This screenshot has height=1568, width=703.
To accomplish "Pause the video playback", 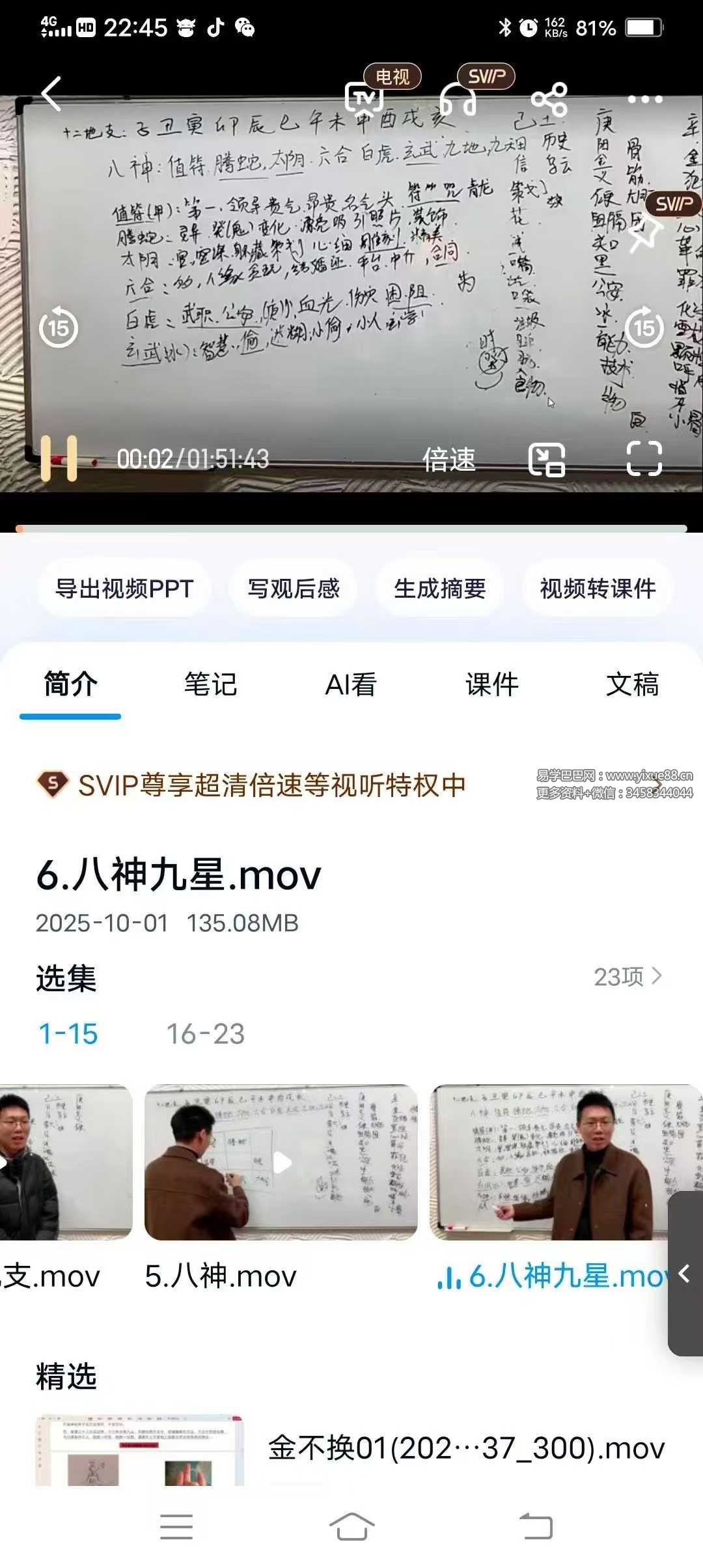I will 59,458.
